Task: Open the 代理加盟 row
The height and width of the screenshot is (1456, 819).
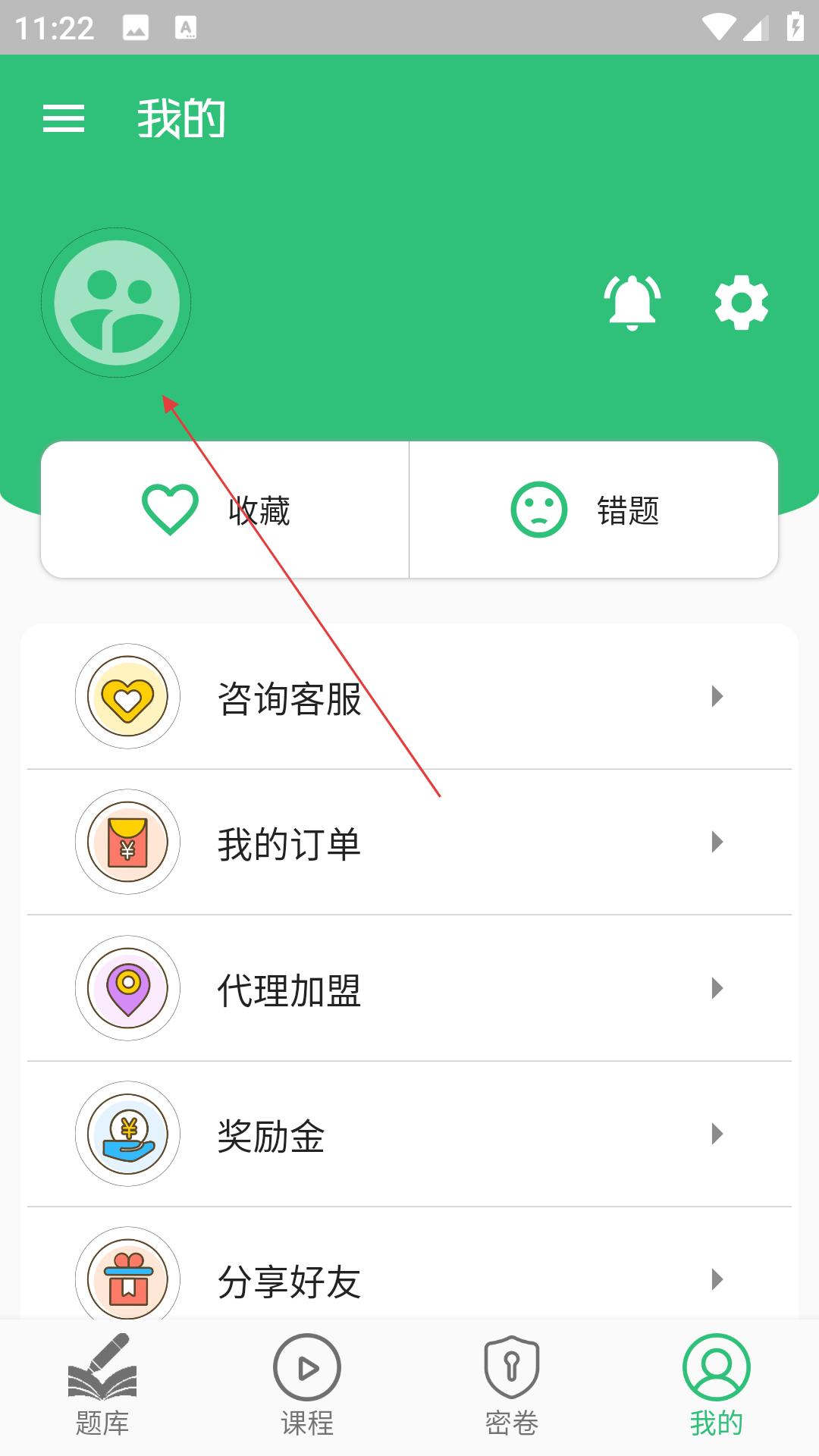Action: pyautogui.click(x=409, y=988)
